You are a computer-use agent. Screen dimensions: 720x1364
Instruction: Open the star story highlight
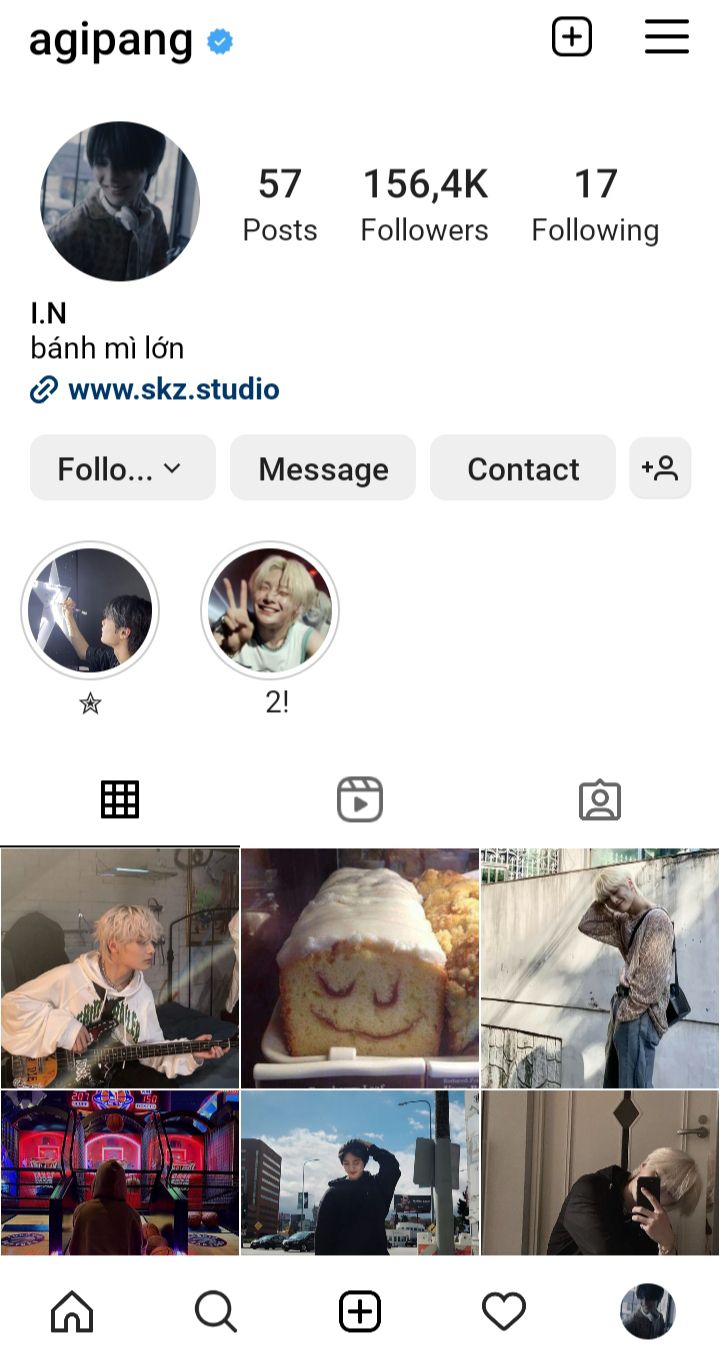[90, 610]
